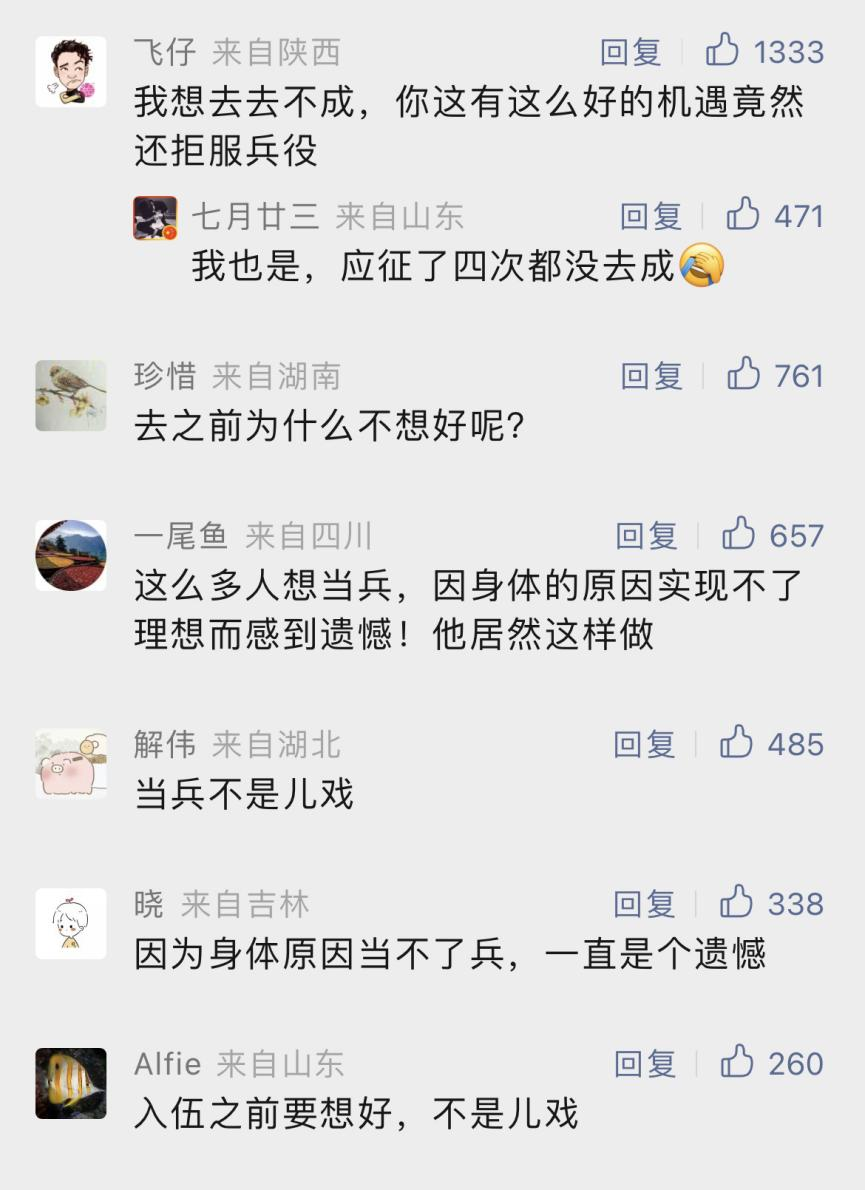Reply to 珍惜's comment
The height and width of the screenshot is (1190, 865).
point(650,376)
